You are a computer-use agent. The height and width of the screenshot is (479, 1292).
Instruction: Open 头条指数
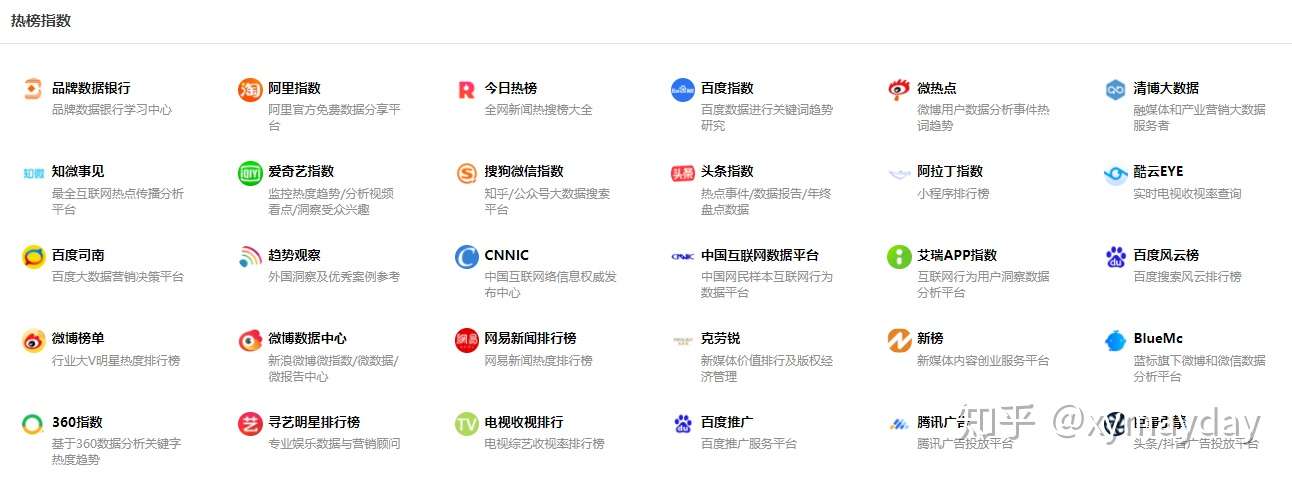[x=727, y=171]
